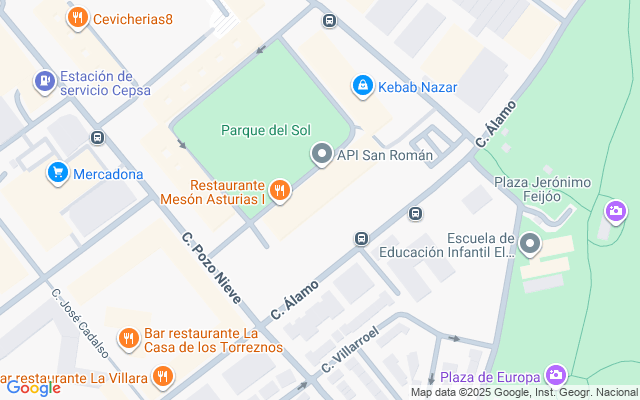The image size is (640, 400).
Task: Open the Plaza de Europa attraction pin
Action: point(556,374)
